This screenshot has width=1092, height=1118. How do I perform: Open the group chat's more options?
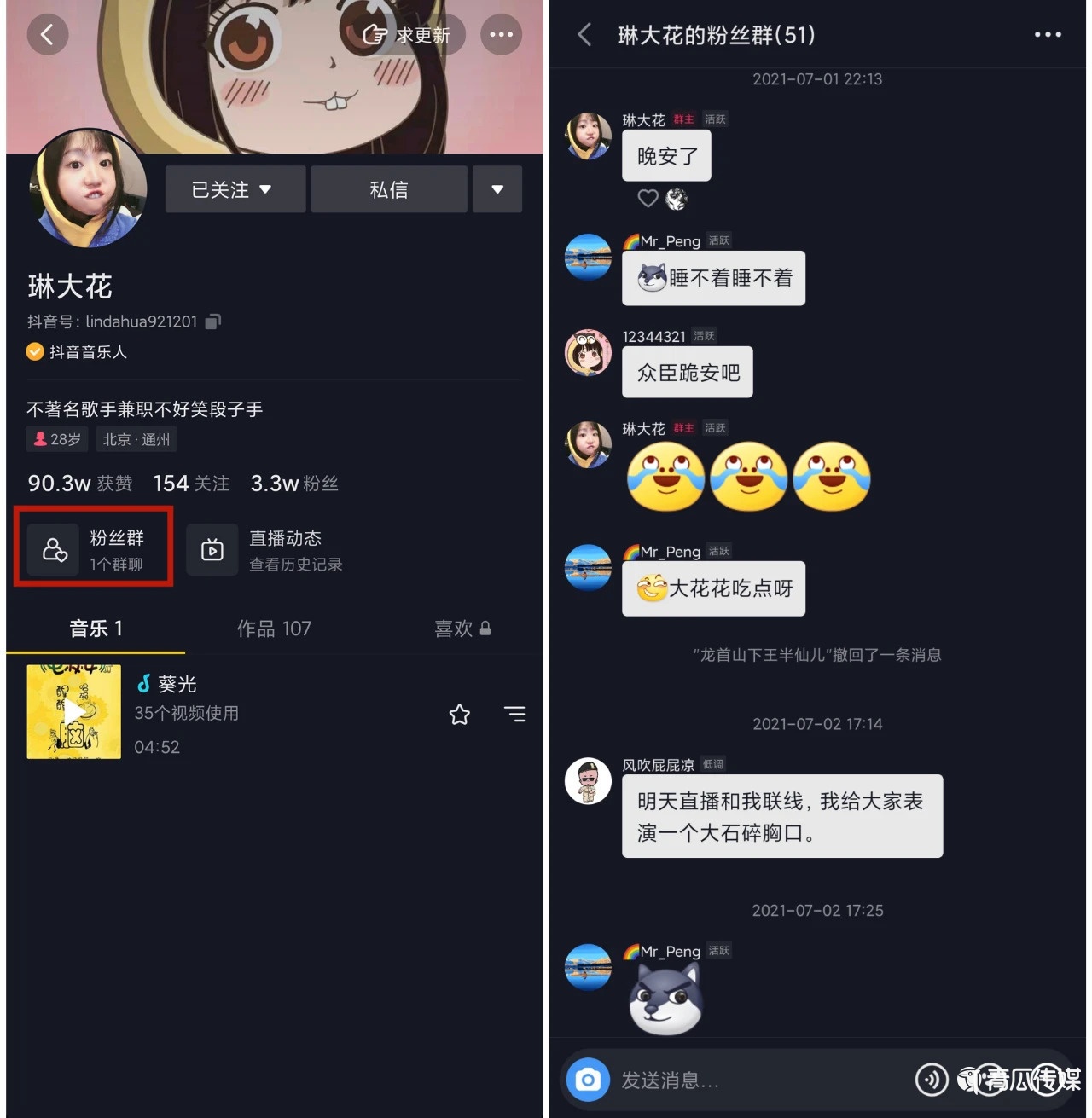coord(1047,35)
